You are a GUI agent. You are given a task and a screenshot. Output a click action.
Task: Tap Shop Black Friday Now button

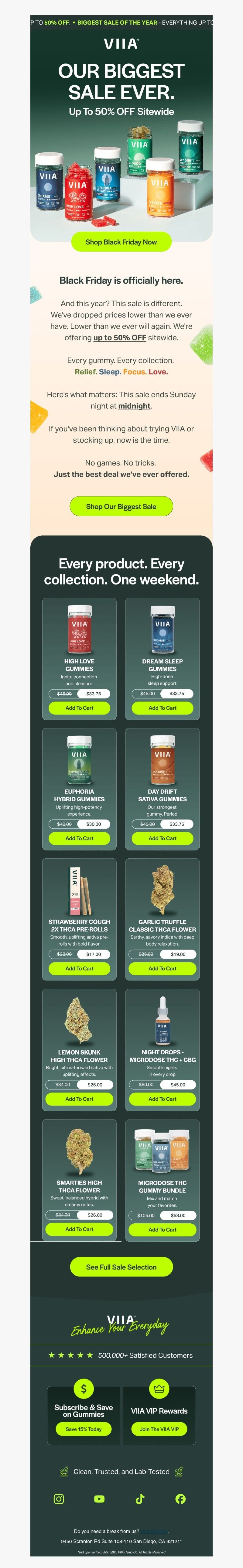(x=121, y=242)
